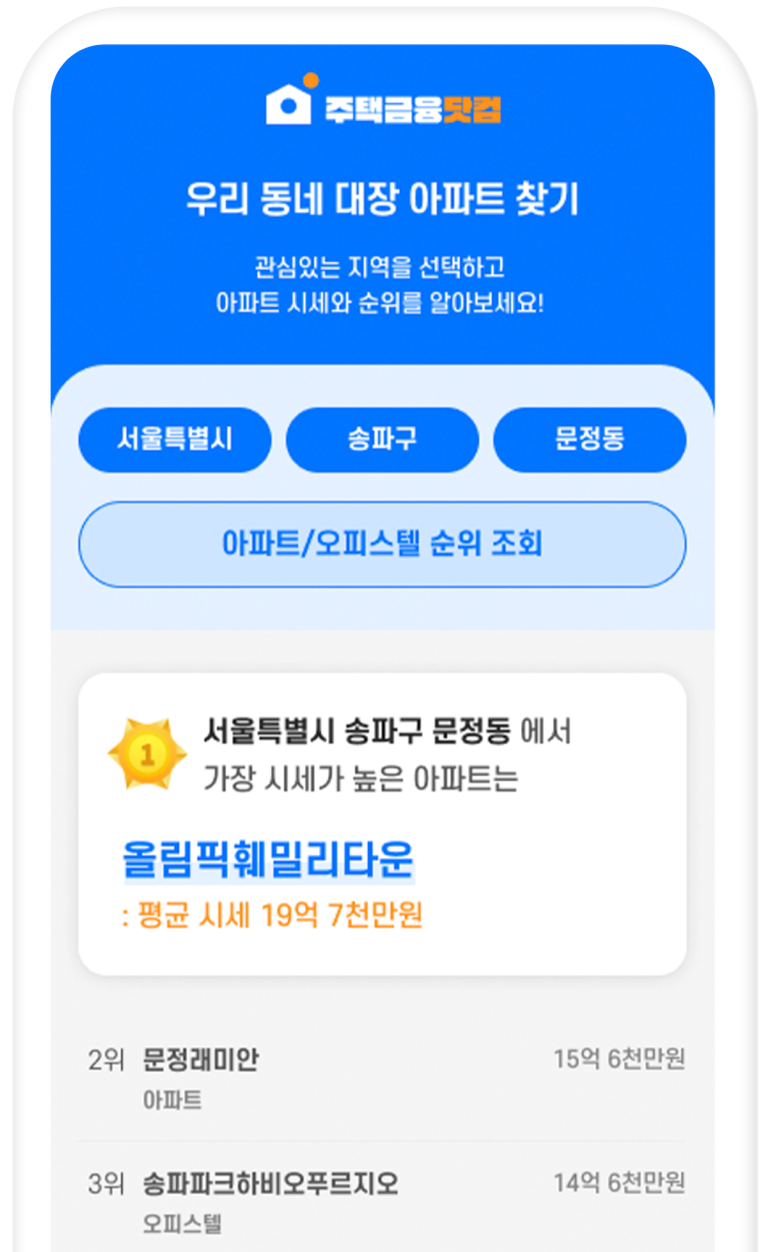
Task: Select a different neighborhood than 문정동
Action: [x=590, y=440]
